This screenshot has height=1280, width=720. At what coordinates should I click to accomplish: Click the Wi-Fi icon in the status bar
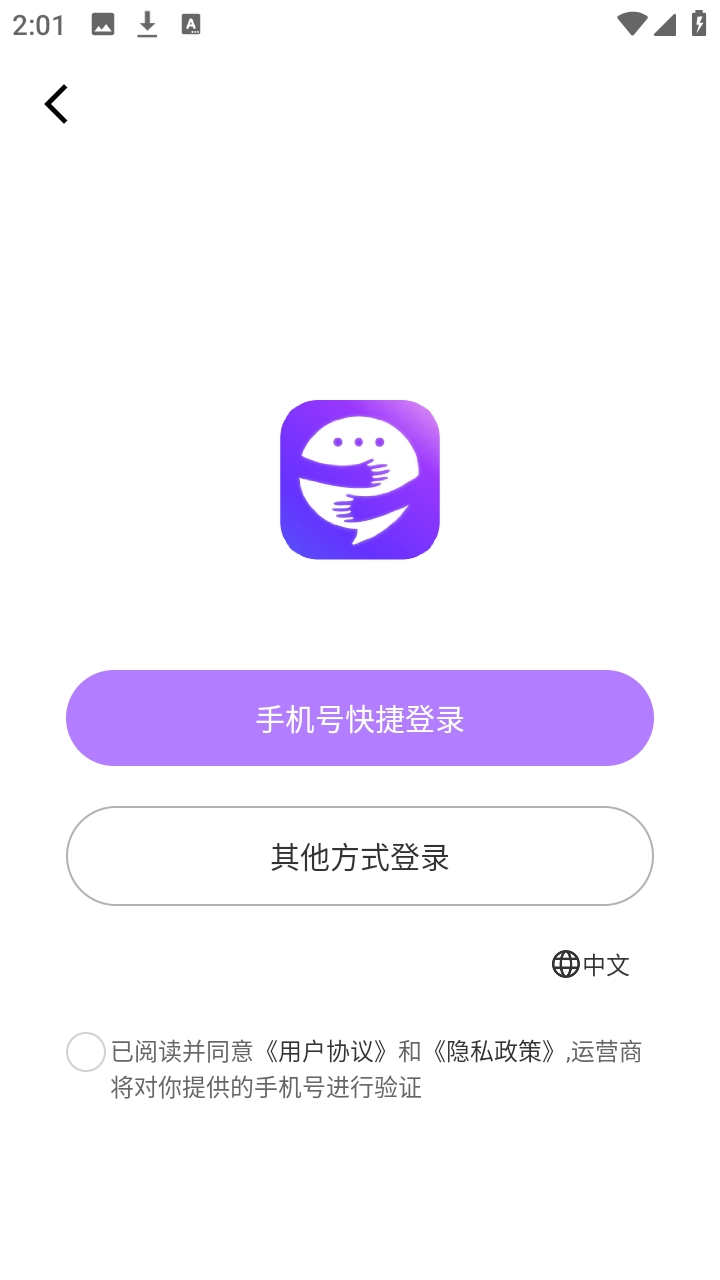point(630,24)
